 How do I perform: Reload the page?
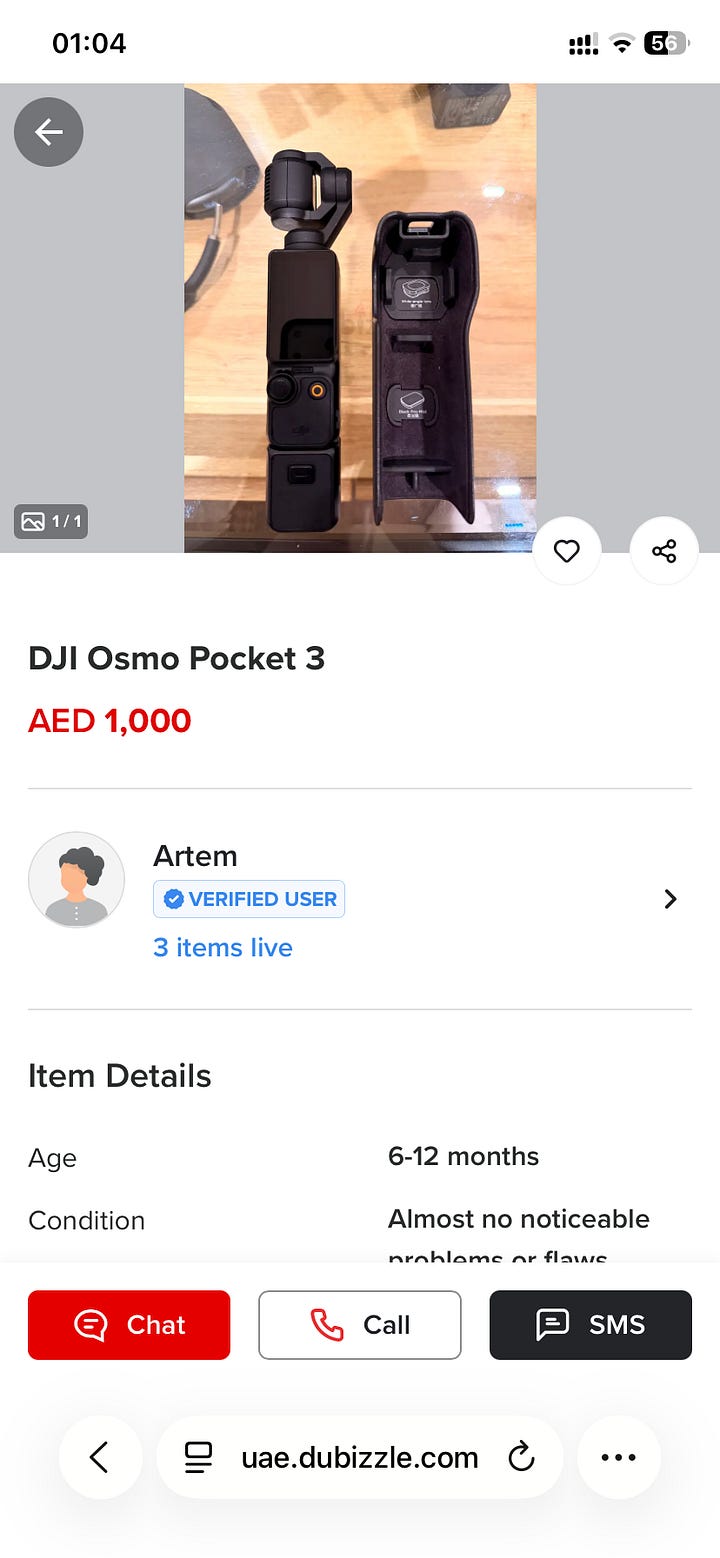point(522,1457)
